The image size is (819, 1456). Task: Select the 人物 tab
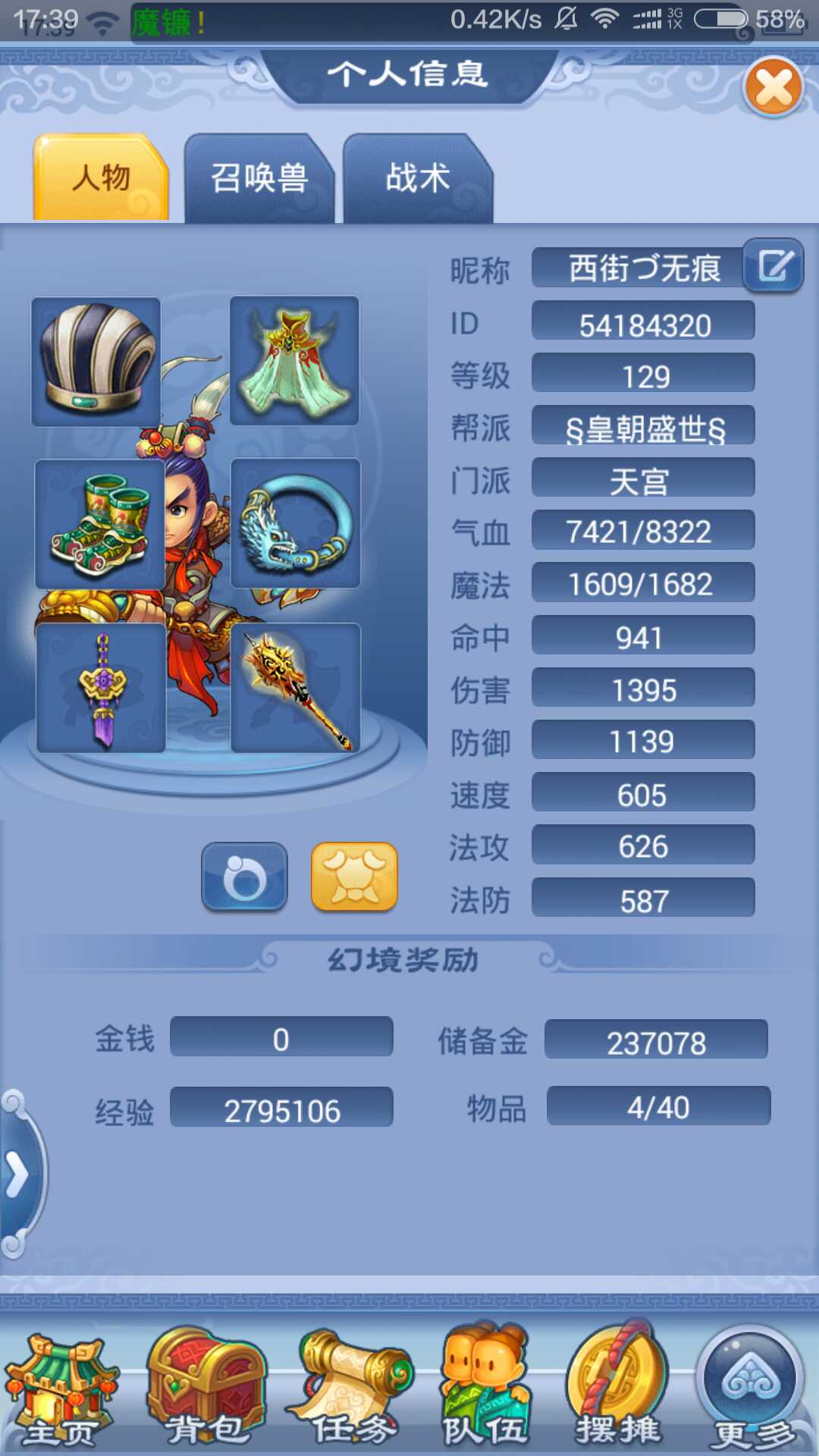click(x=101, y=179)
